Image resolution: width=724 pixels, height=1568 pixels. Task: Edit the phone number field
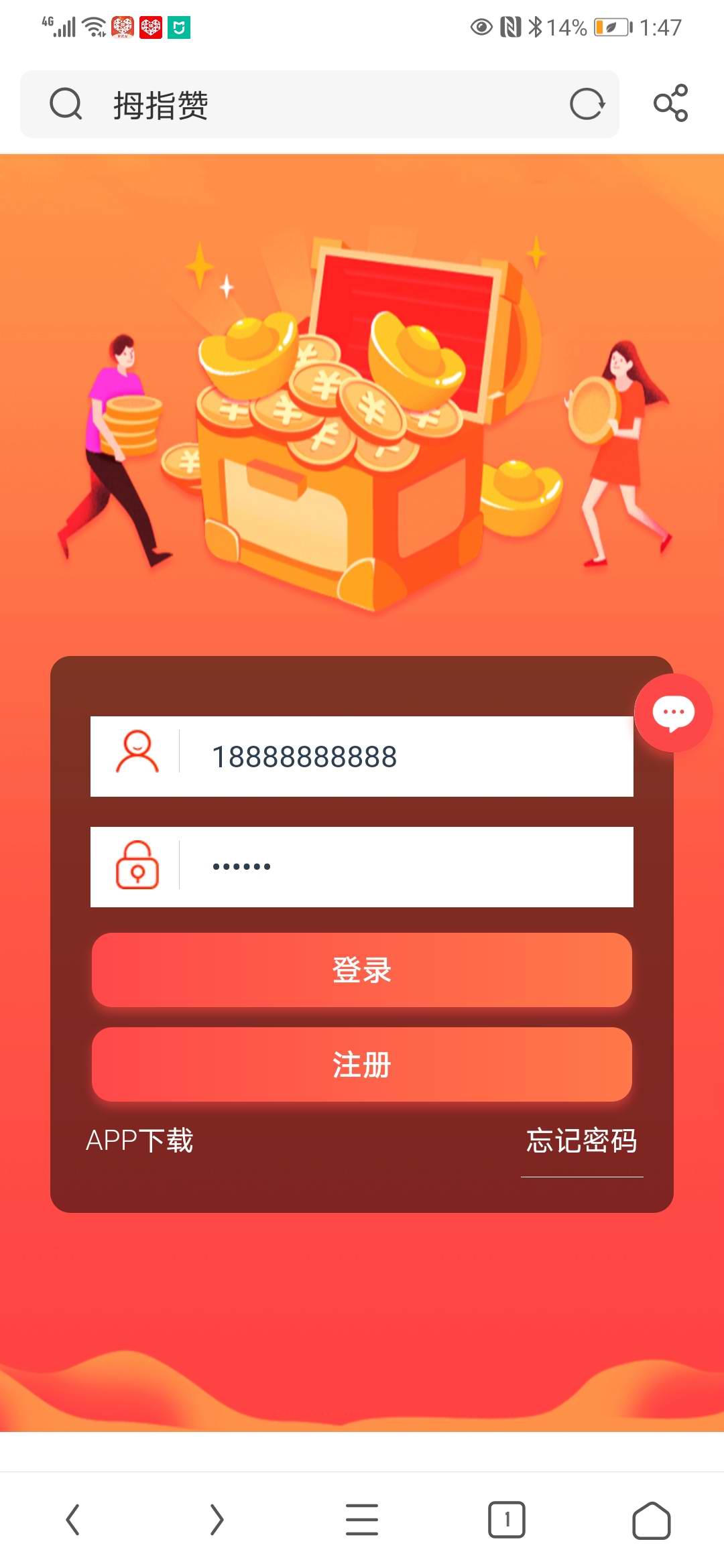[x=402, y=757]
